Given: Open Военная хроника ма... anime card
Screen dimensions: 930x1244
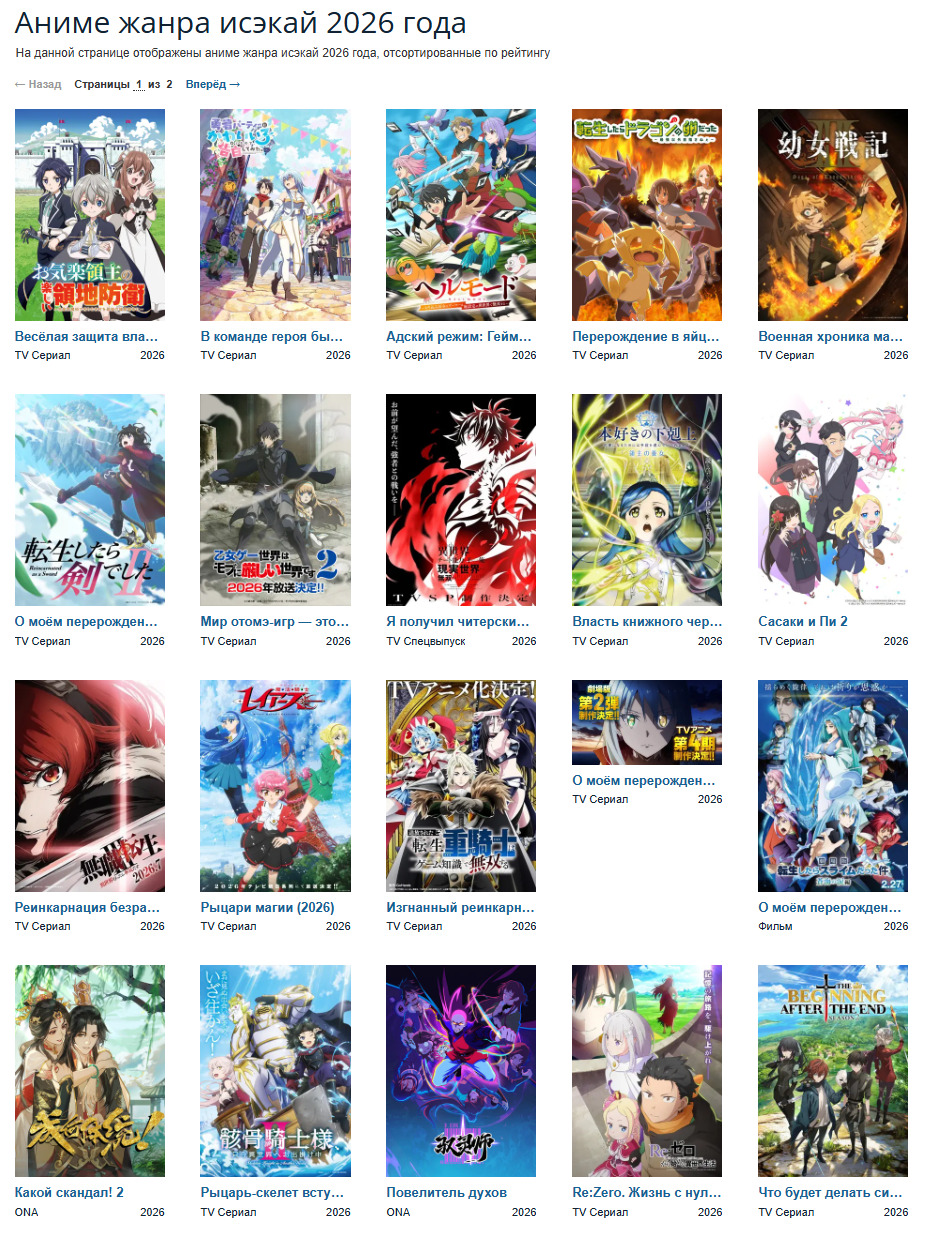Looking at the screenshot, I should pos(833,215).
